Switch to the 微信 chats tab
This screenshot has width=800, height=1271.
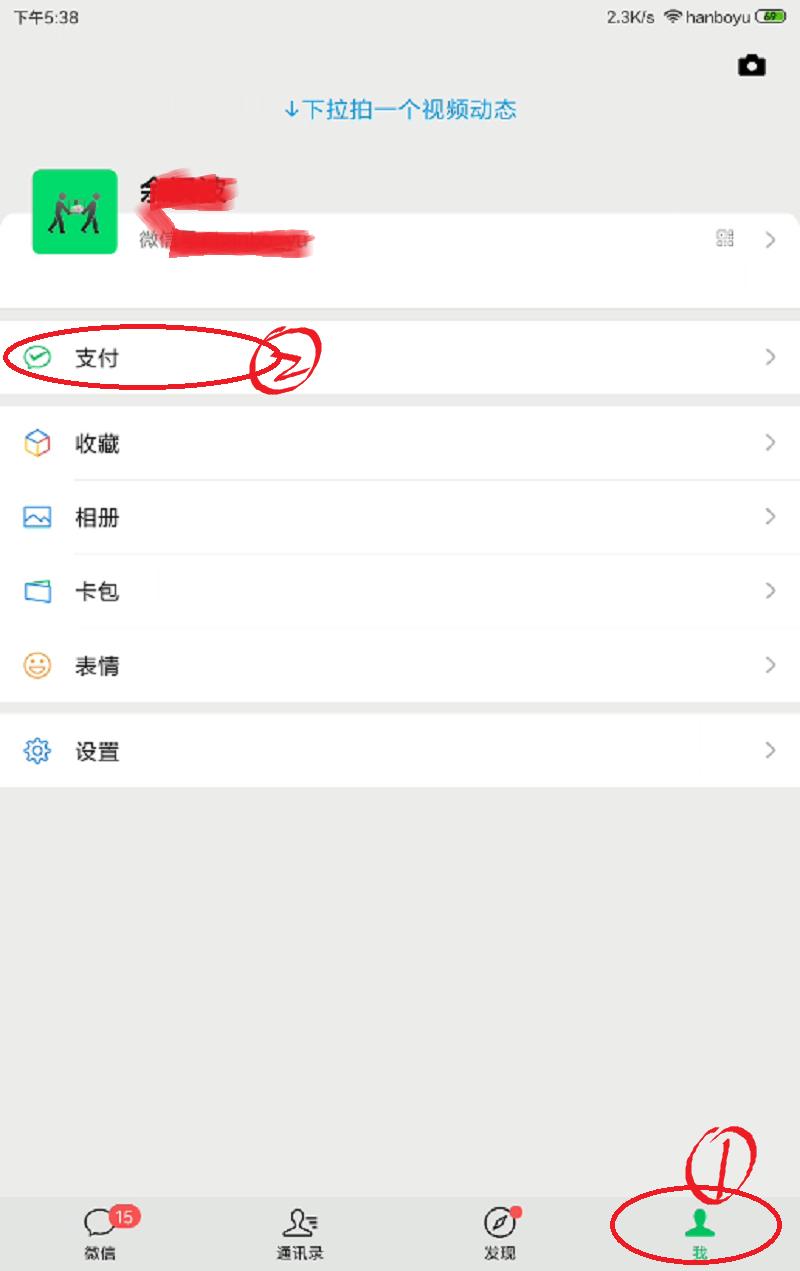(100, 1232)
